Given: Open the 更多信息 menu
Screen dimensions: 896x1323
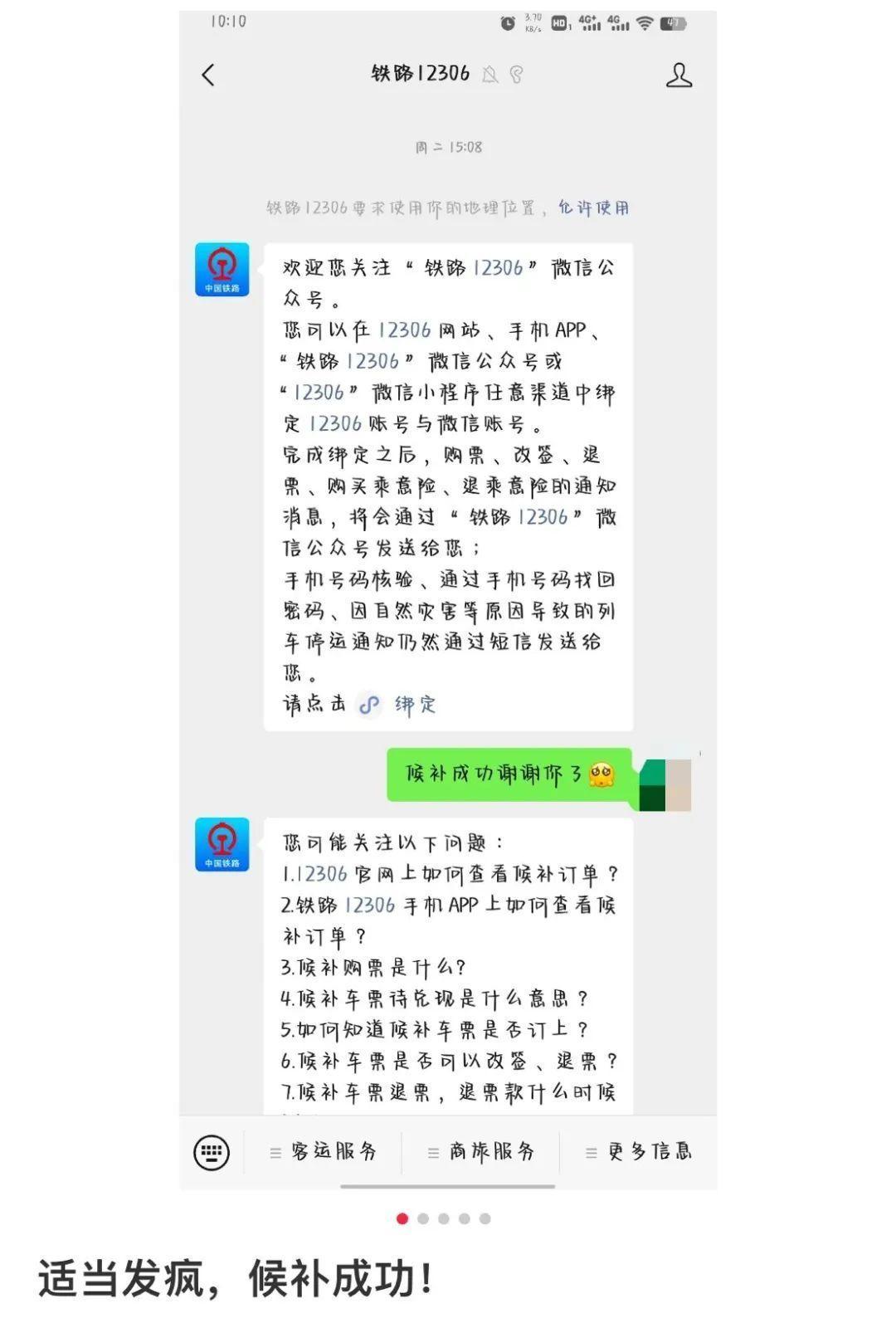Looking at the screenshot, I should [x=640, y=1152].
